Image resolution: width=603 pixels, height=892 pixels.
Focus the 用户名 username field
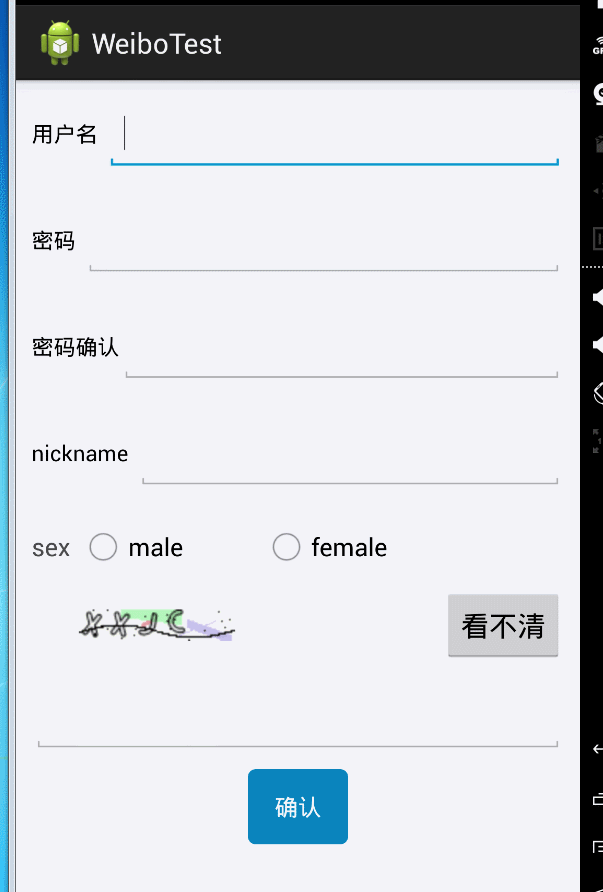(334, 137)
